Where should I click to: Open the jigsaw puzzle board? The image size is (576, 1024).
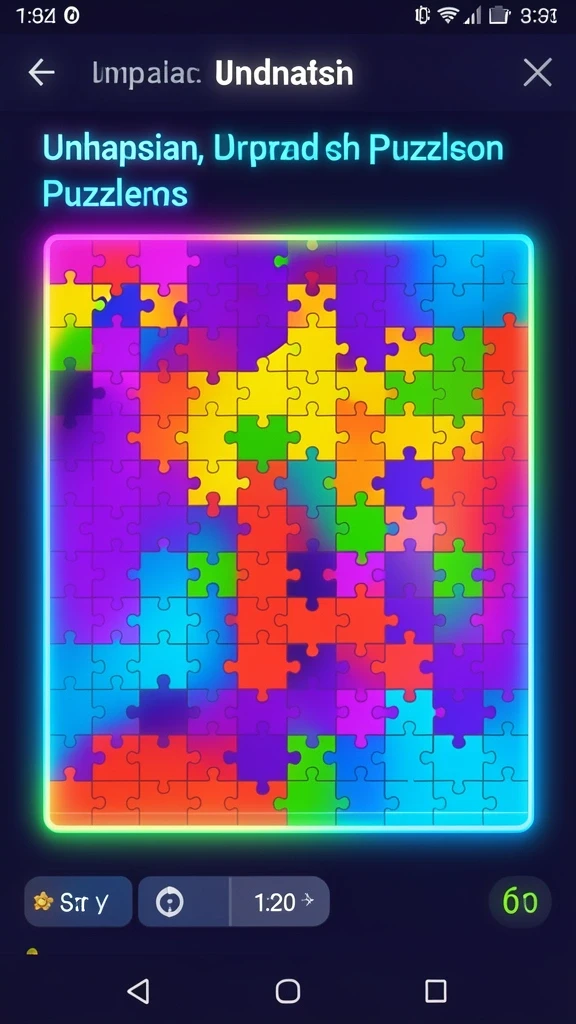tap(288, 533)
